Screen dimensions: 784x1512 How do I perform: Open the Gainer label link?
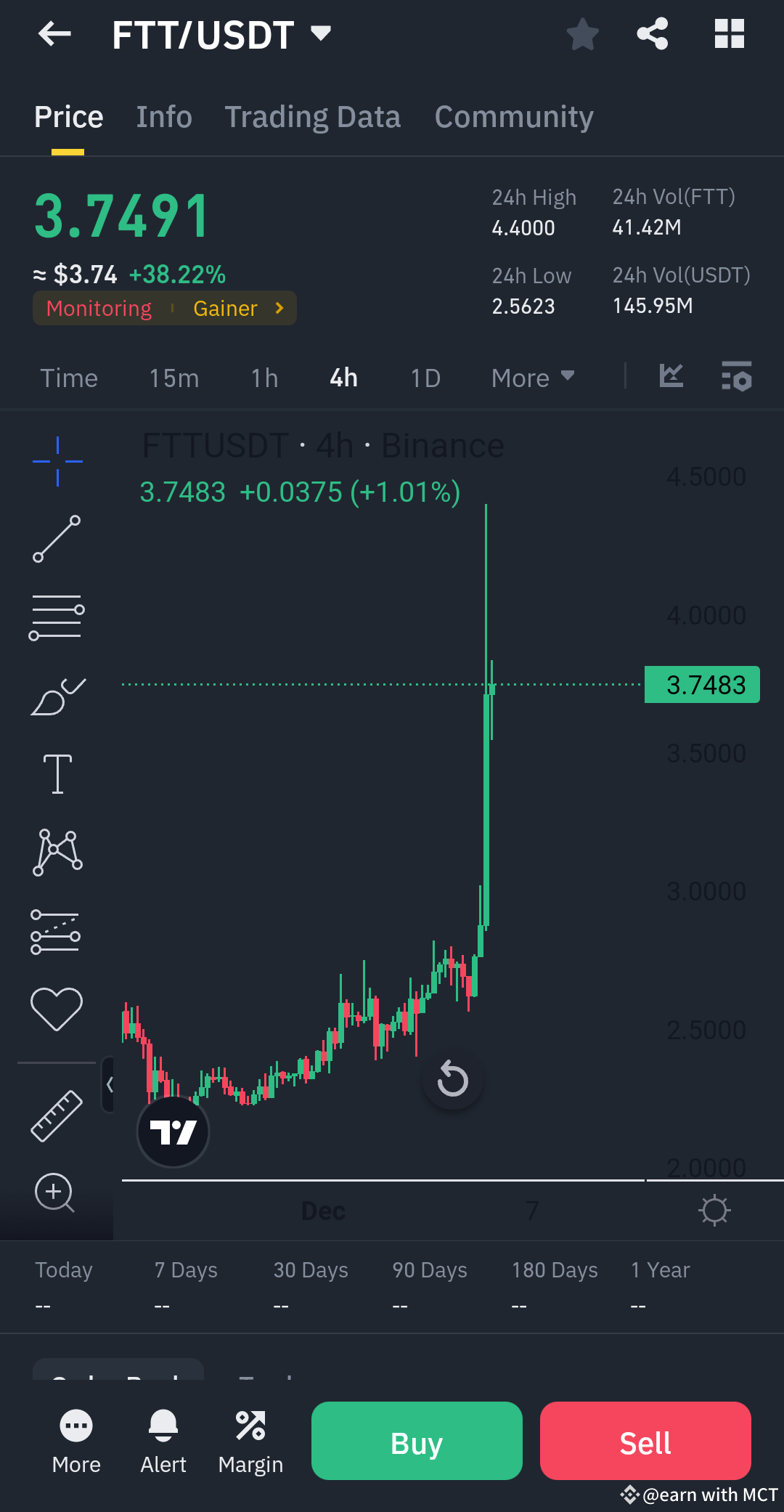click(226, 308)
